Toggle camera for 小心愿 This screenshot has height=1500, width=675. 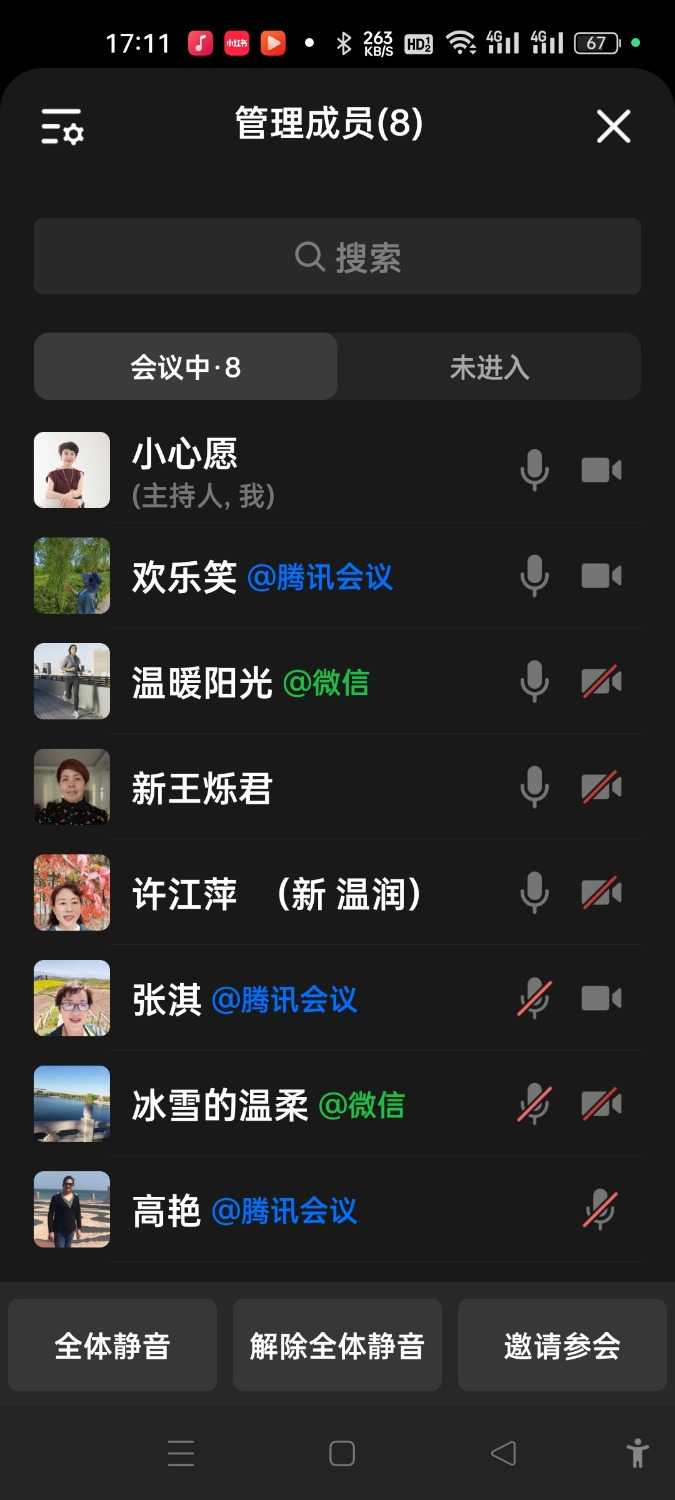[602, 470]
